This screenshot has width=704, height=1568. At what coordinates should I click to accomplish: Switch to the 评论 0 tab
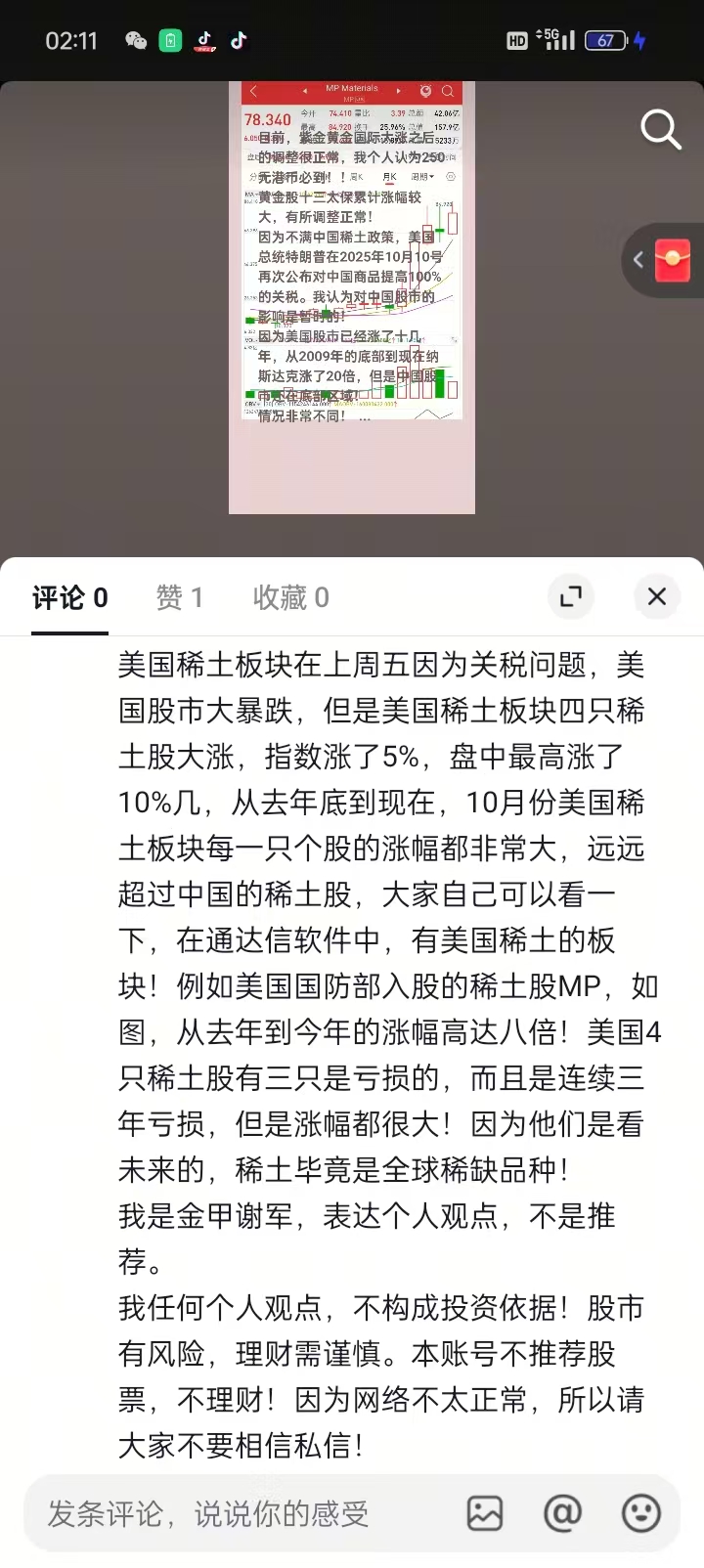click(x=70, y=597)
